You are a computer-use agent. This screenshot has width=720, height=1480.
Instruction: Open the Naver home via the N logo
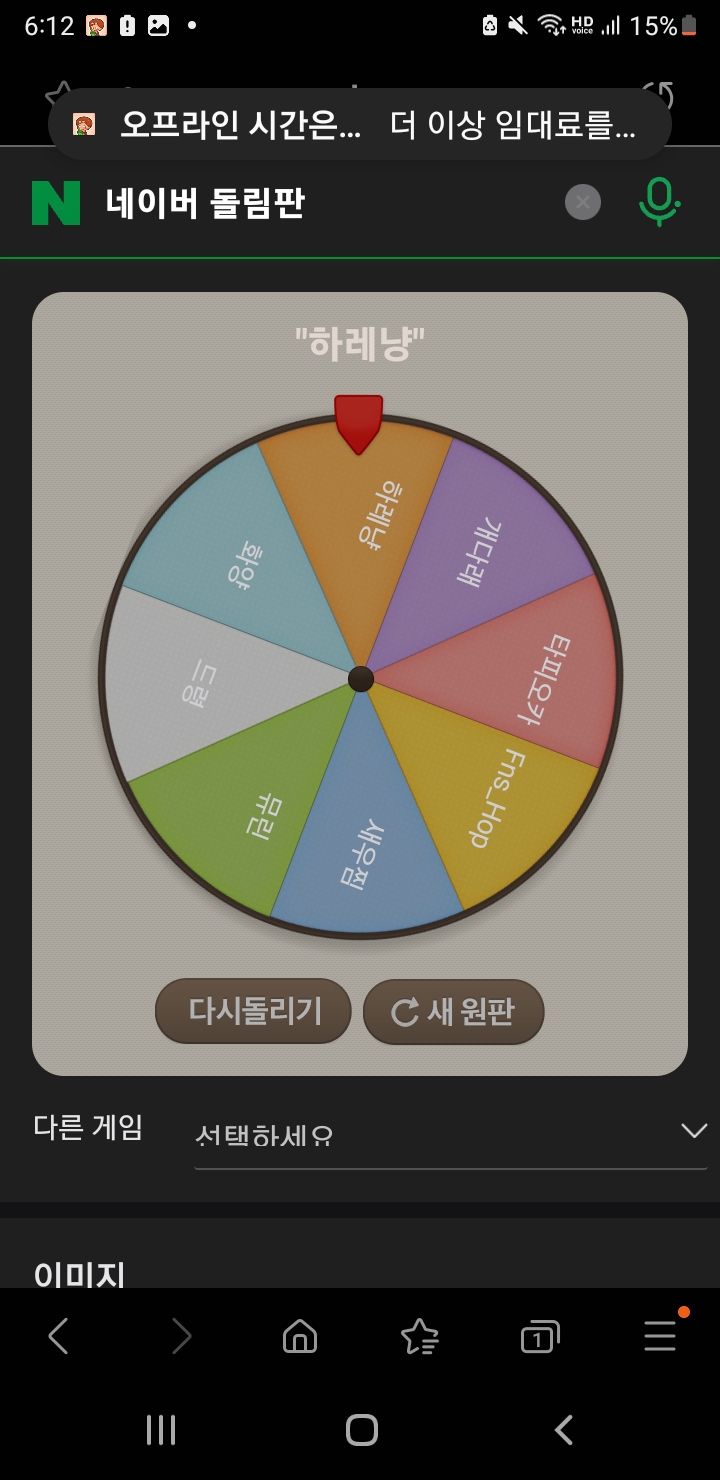(x=56, y=203)
